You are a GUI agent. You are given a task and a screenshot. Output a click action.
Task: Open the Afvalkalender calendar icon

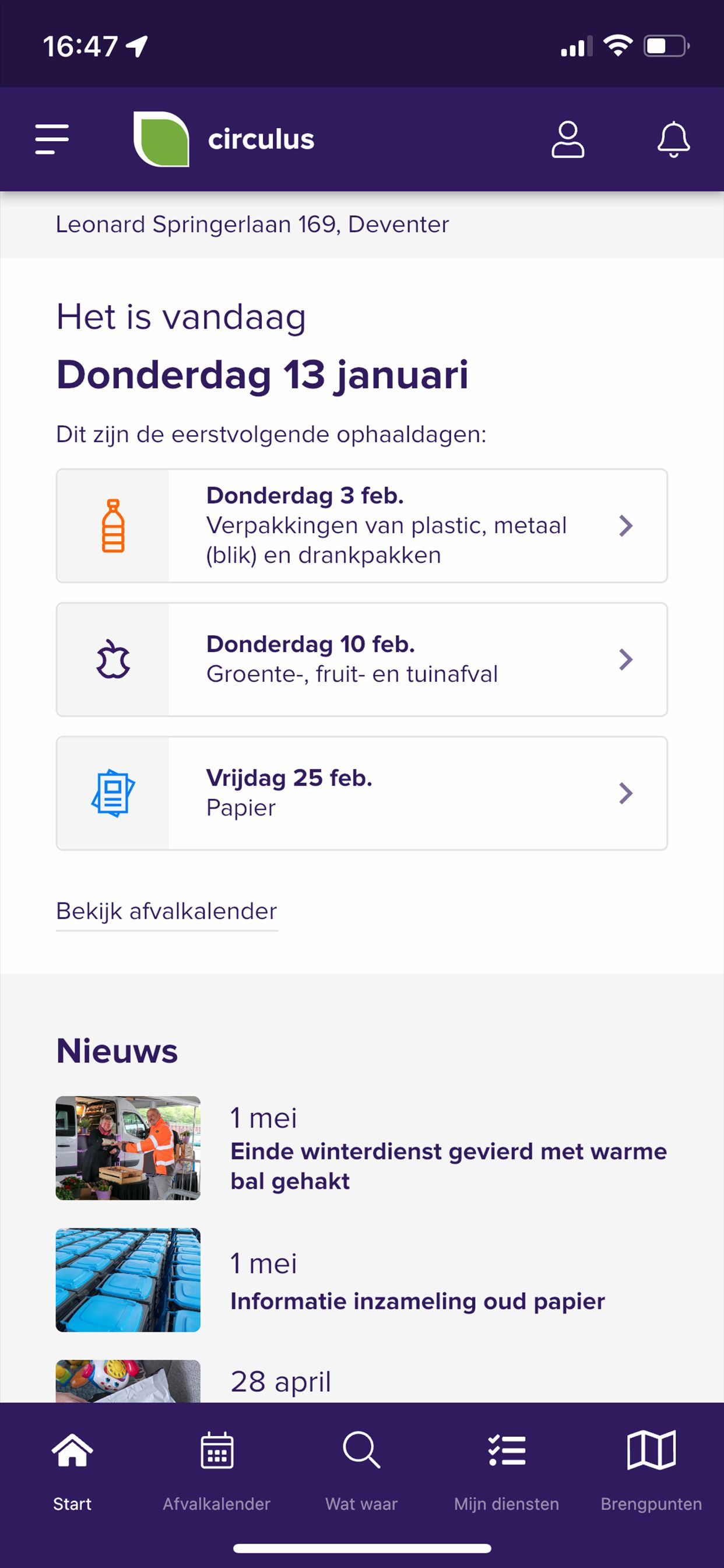pyautogui.click(x=217, y=1452)
